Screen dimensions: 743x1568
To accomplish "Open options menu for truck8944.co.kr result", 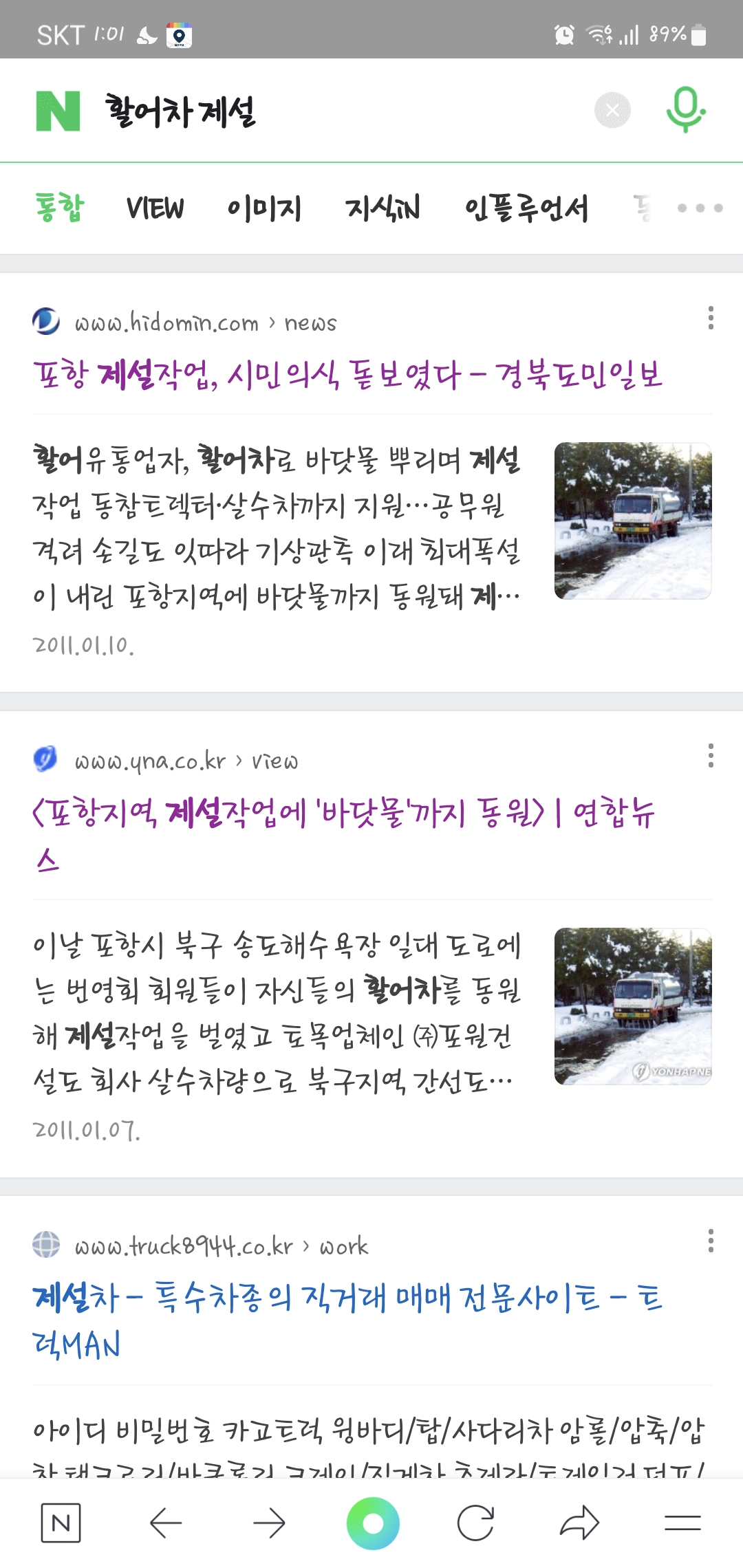I will click(x=711, y=1241).
